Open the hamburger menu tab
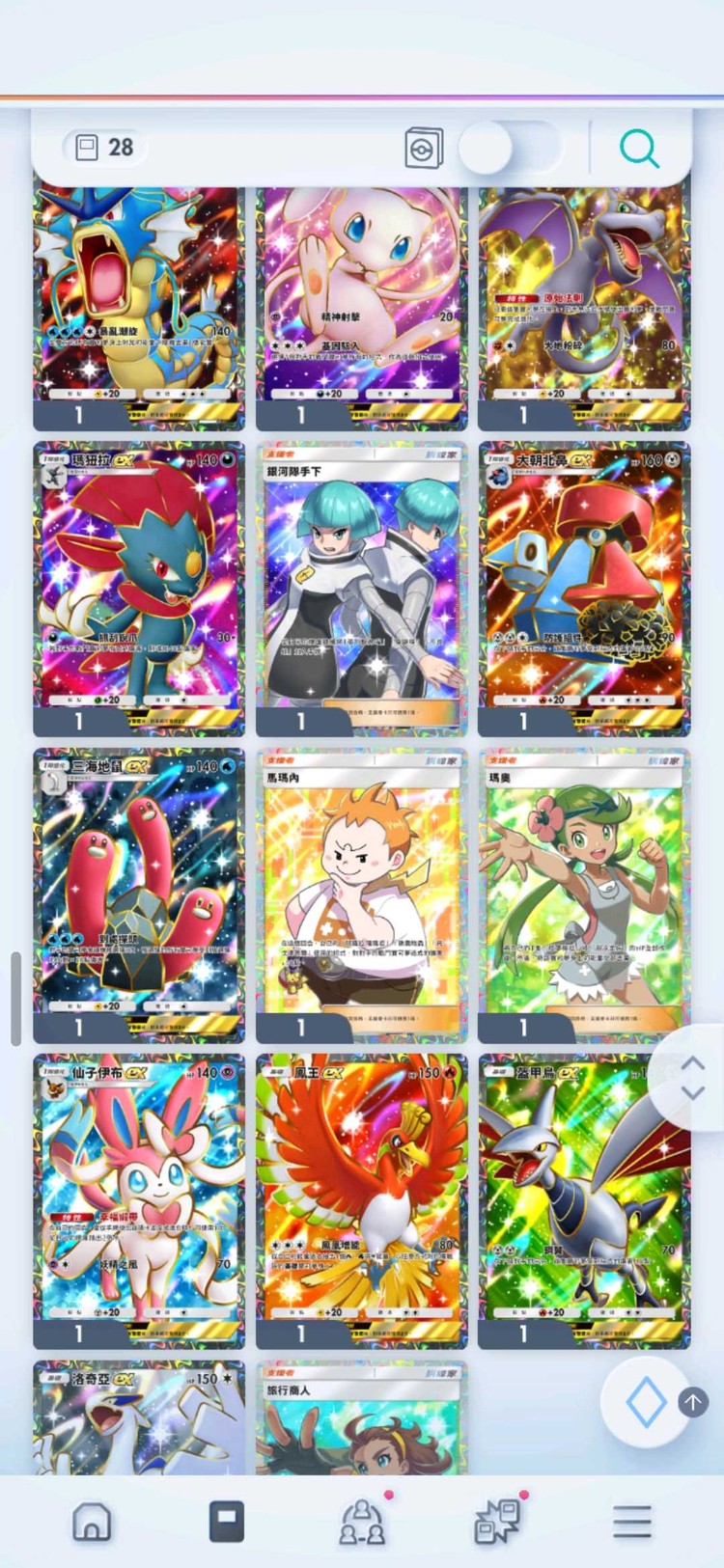The image size is (724, 1568). (x=631, y=1522)
